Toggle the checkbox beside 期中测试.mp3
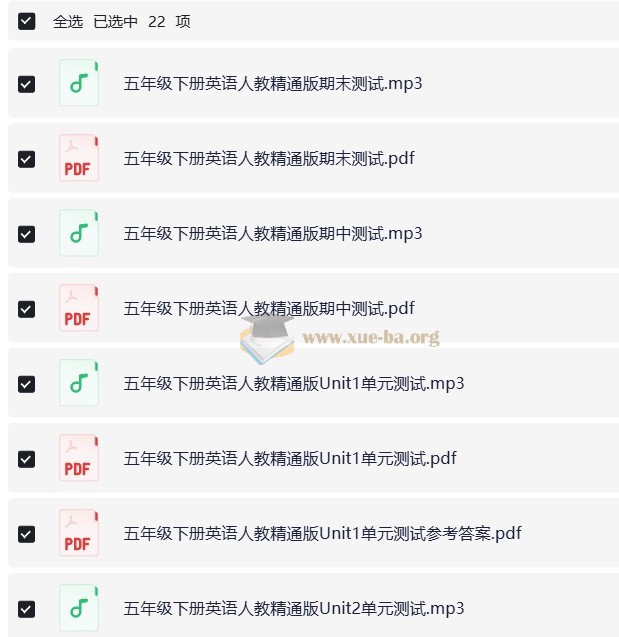The width and height of the screenshot is (619, 637). pyautogui.click(x=27, y=234)
